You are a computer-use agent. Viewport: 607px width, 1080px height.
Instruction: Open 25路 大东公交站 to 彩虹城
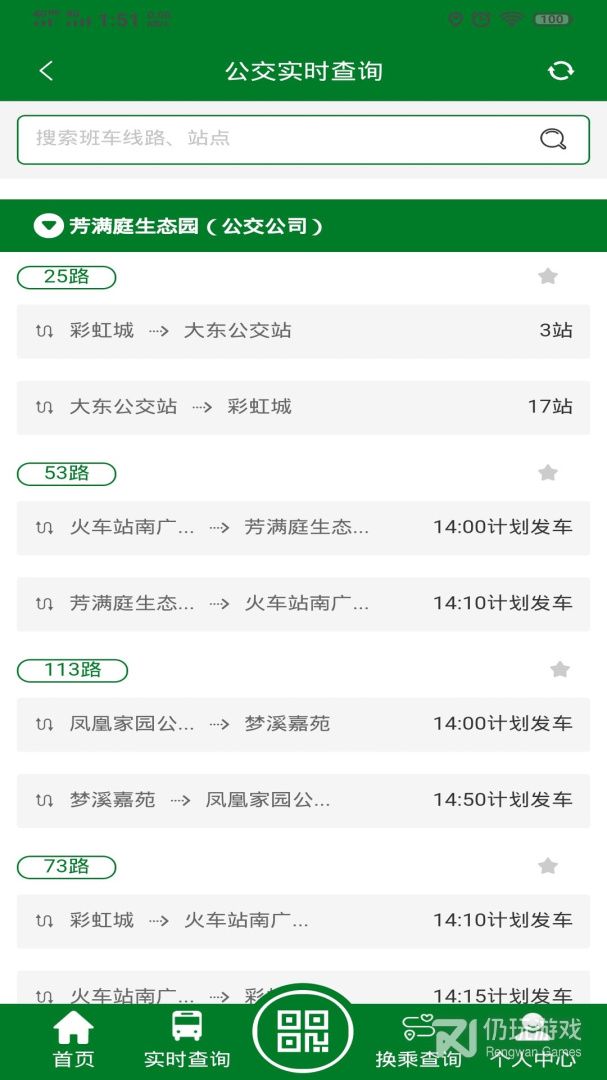(x=303, y=407)
